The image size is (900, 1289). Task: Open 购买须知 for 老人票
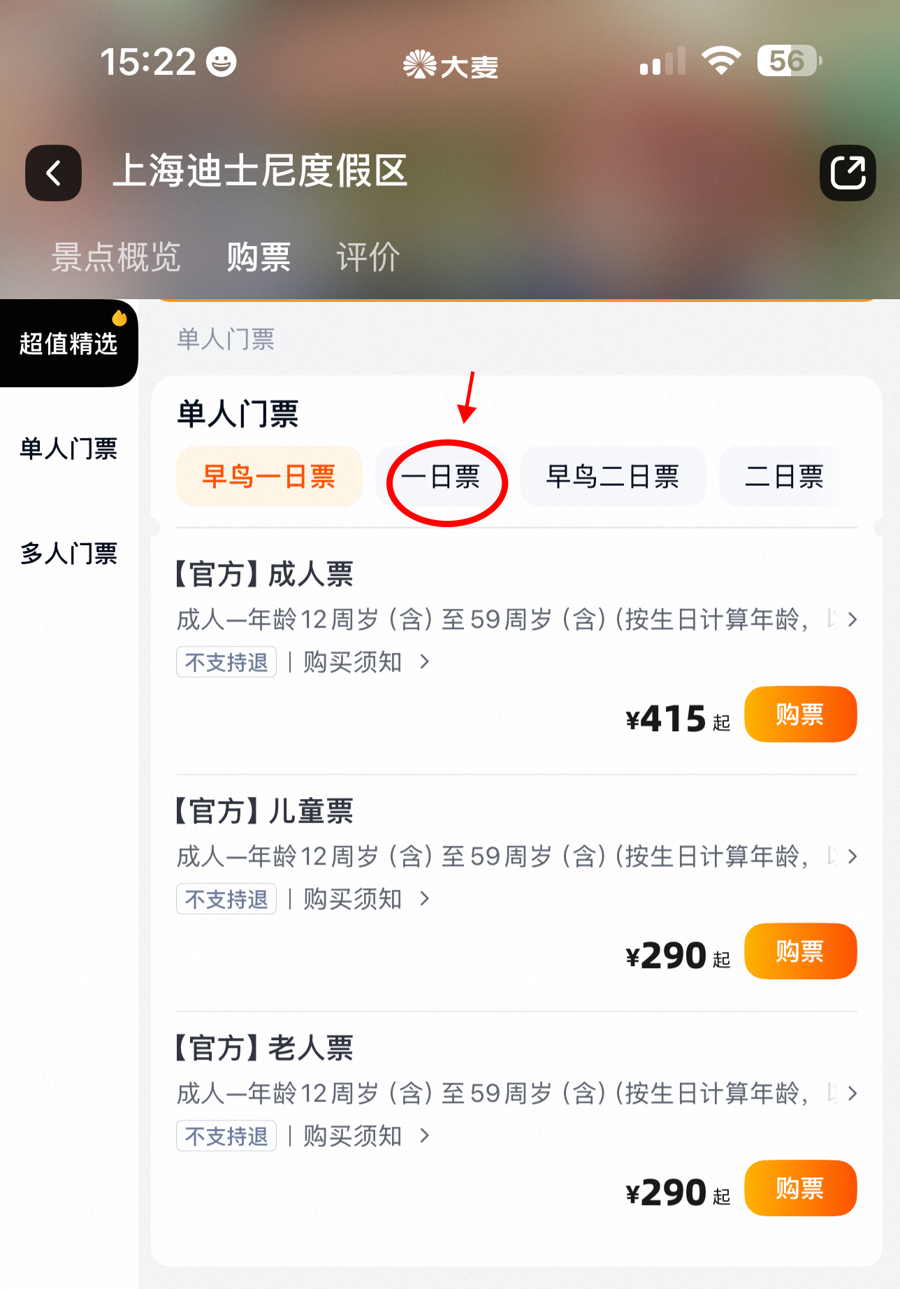tap(366, 1136)
